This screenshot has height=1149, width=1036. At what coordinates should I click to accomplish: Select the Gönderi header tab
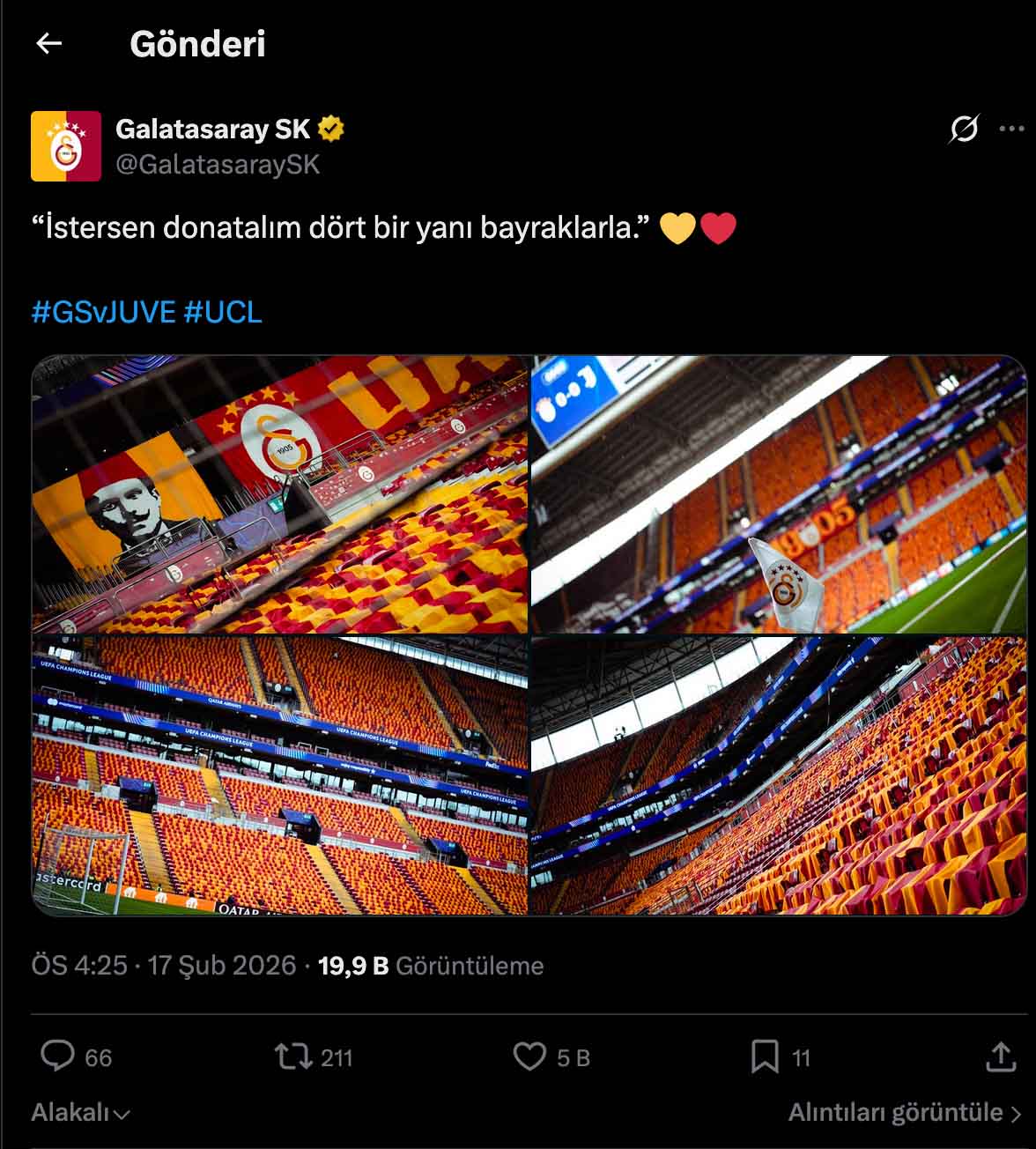(x=199, y=43)
